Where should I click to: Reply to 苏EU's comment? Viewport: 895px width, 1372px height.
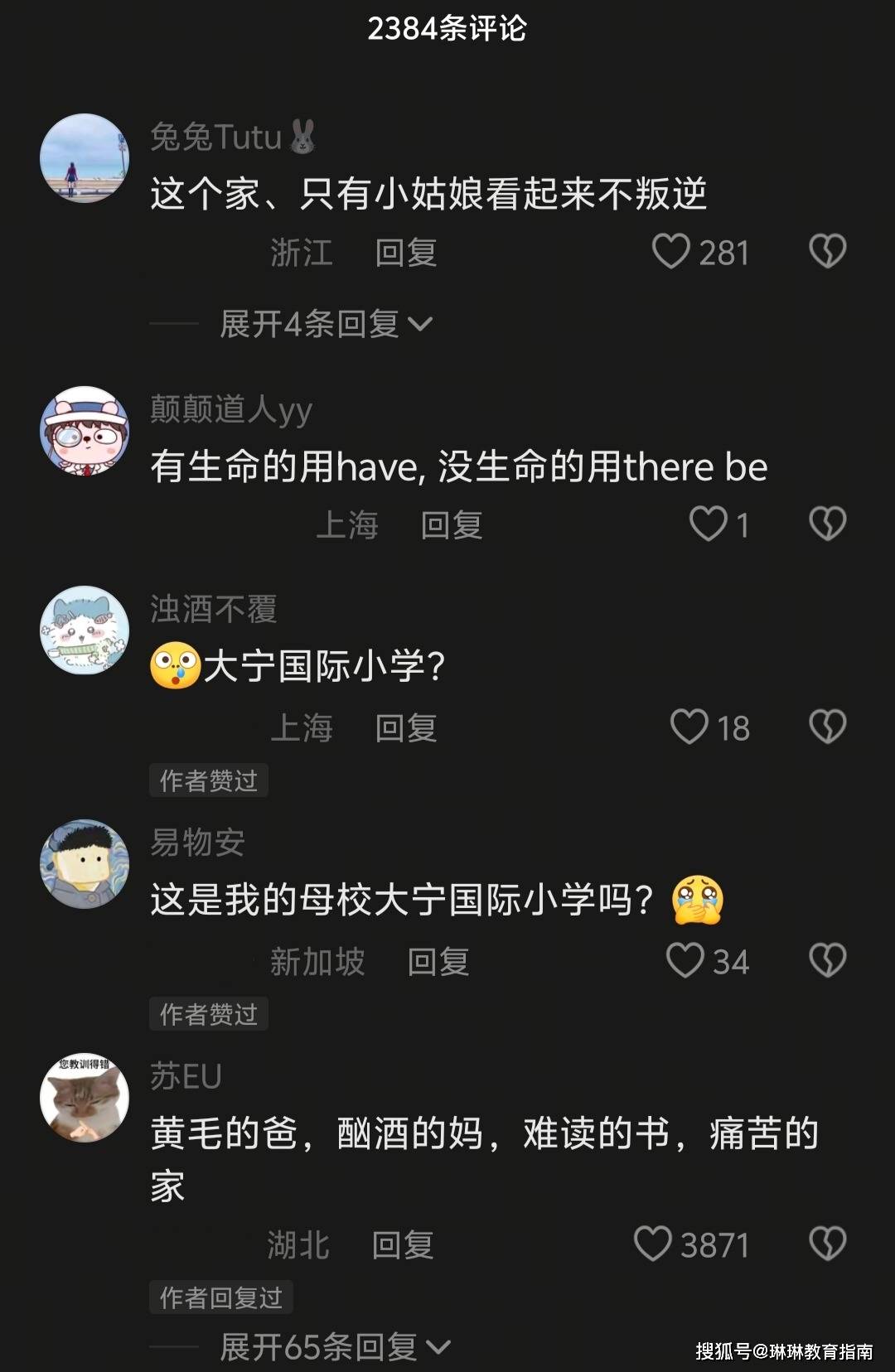pos(402,1245)
